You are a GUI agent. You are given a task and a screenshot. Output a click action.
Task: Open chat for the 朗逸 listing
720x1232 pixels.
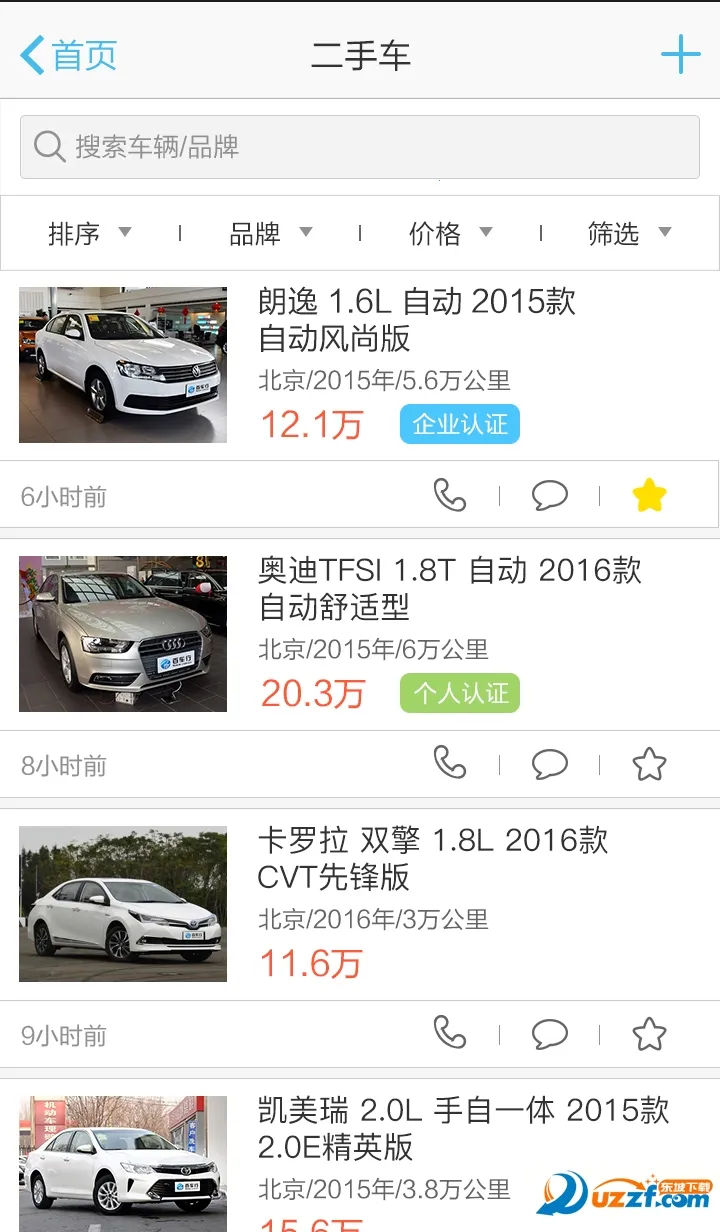549,494
